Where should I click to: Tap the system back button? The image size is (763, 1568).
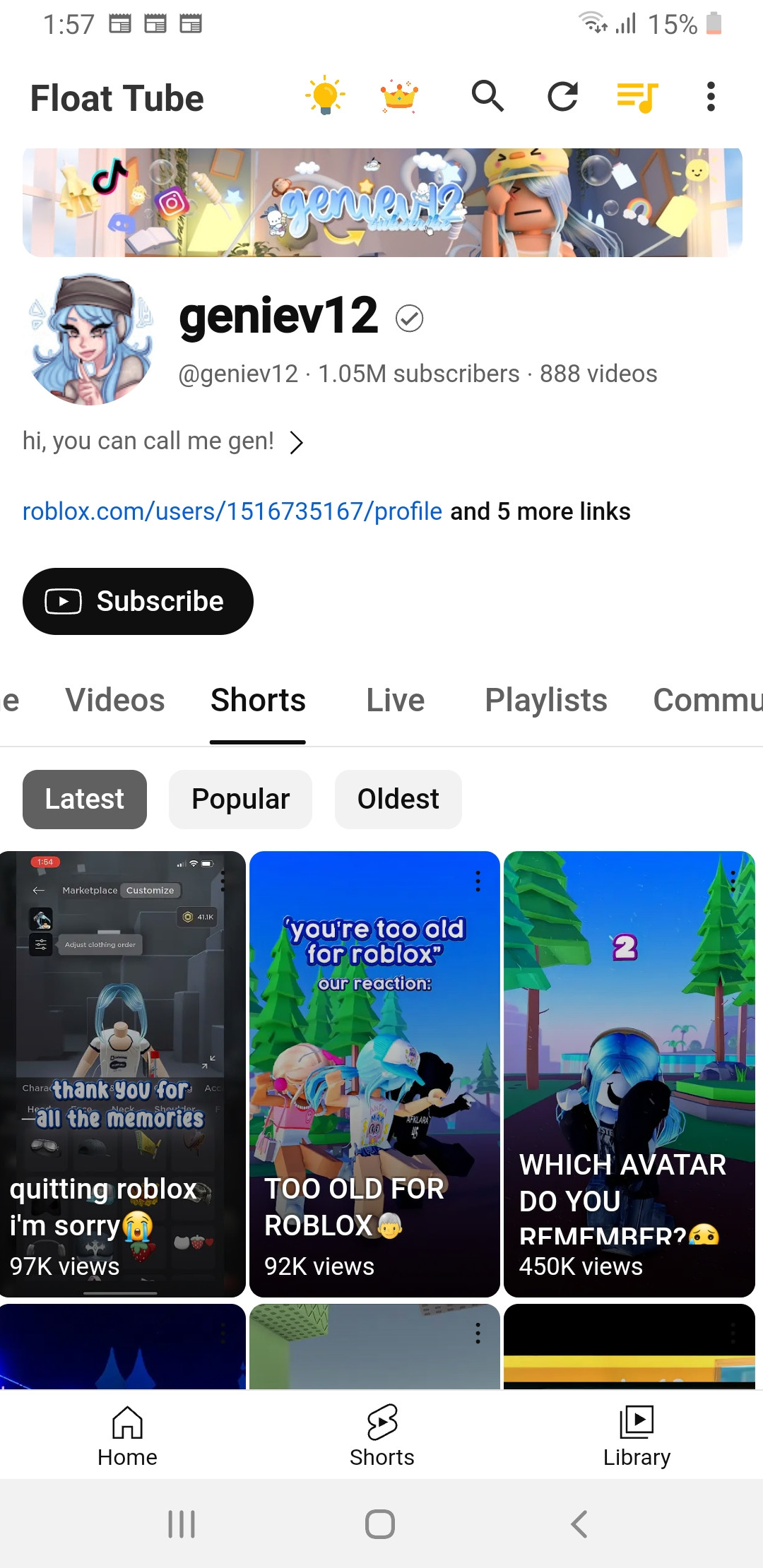tap(579, 1524)
